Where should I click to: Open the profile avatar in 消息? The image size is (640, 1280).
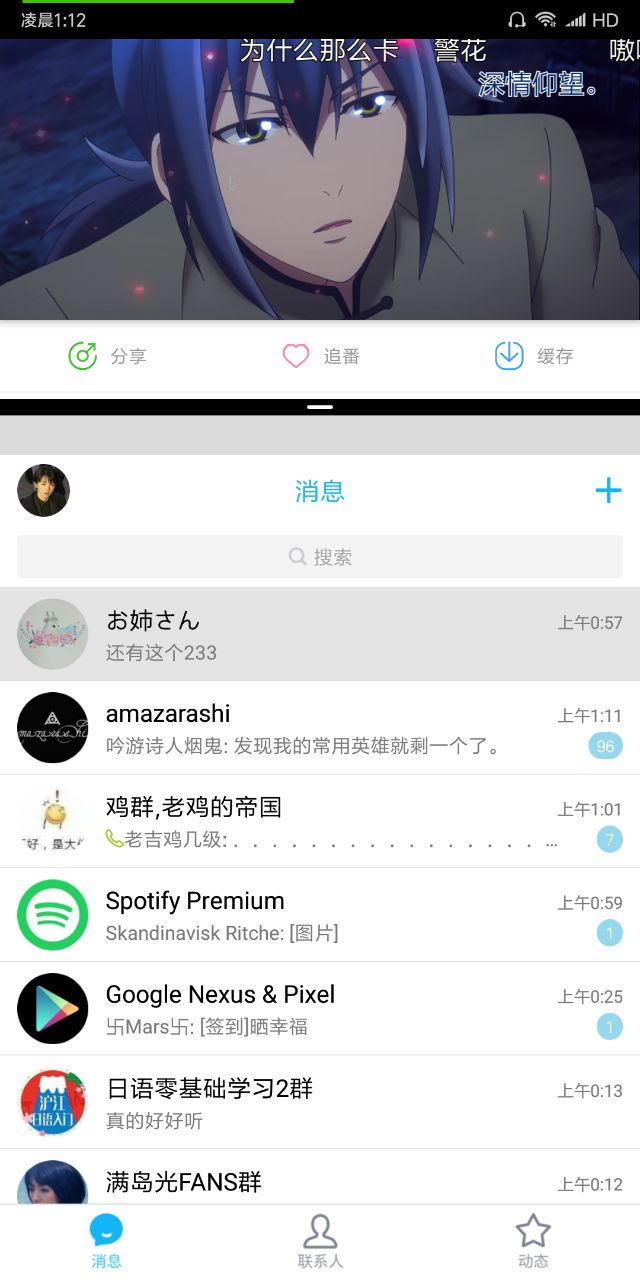coord(43,490)
